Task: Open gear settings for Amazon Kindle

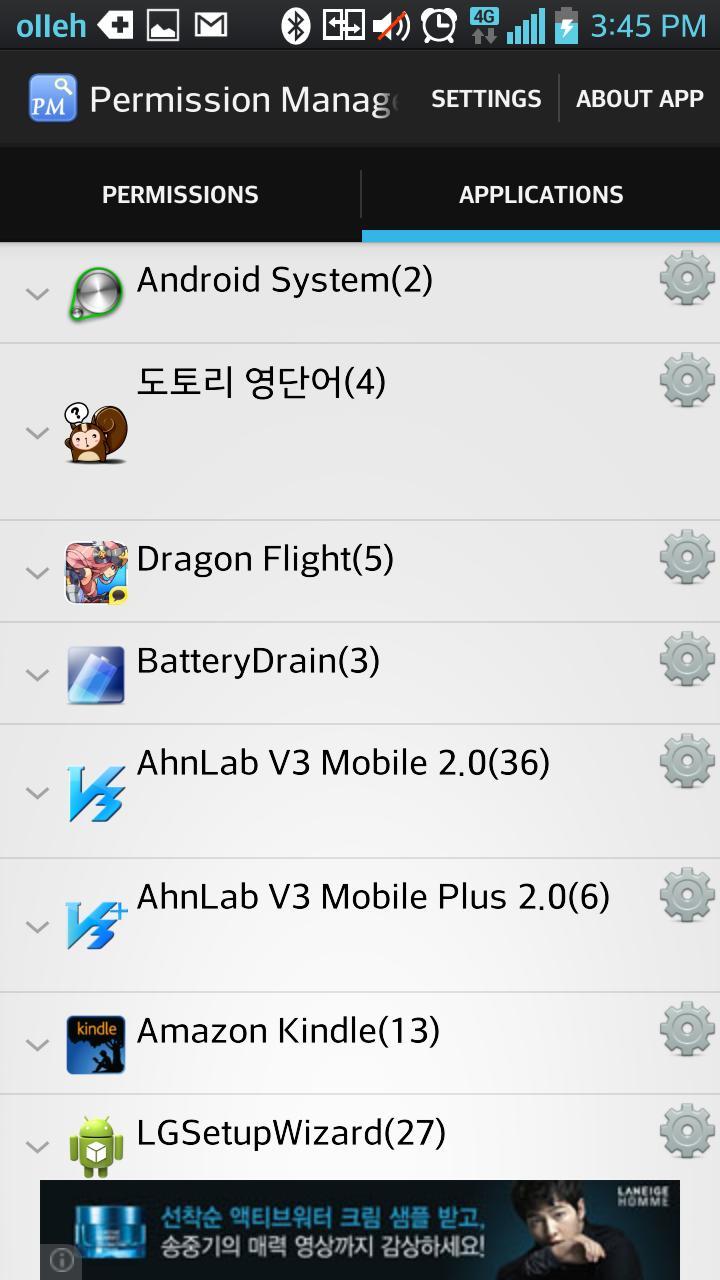Action: tap(687, 1029)
